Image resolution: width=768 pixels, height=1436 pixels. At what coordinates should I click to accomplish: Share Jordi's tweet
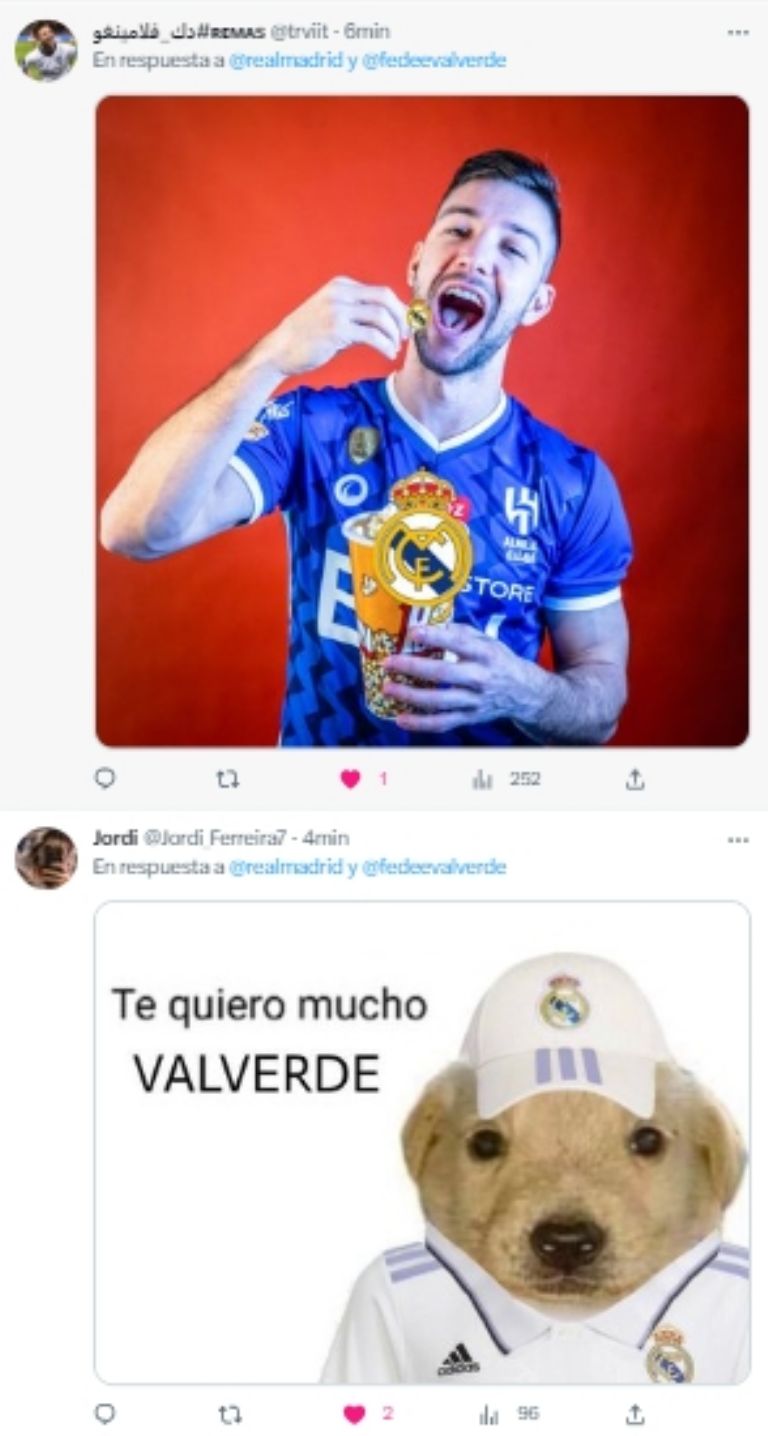point(635,1413)
